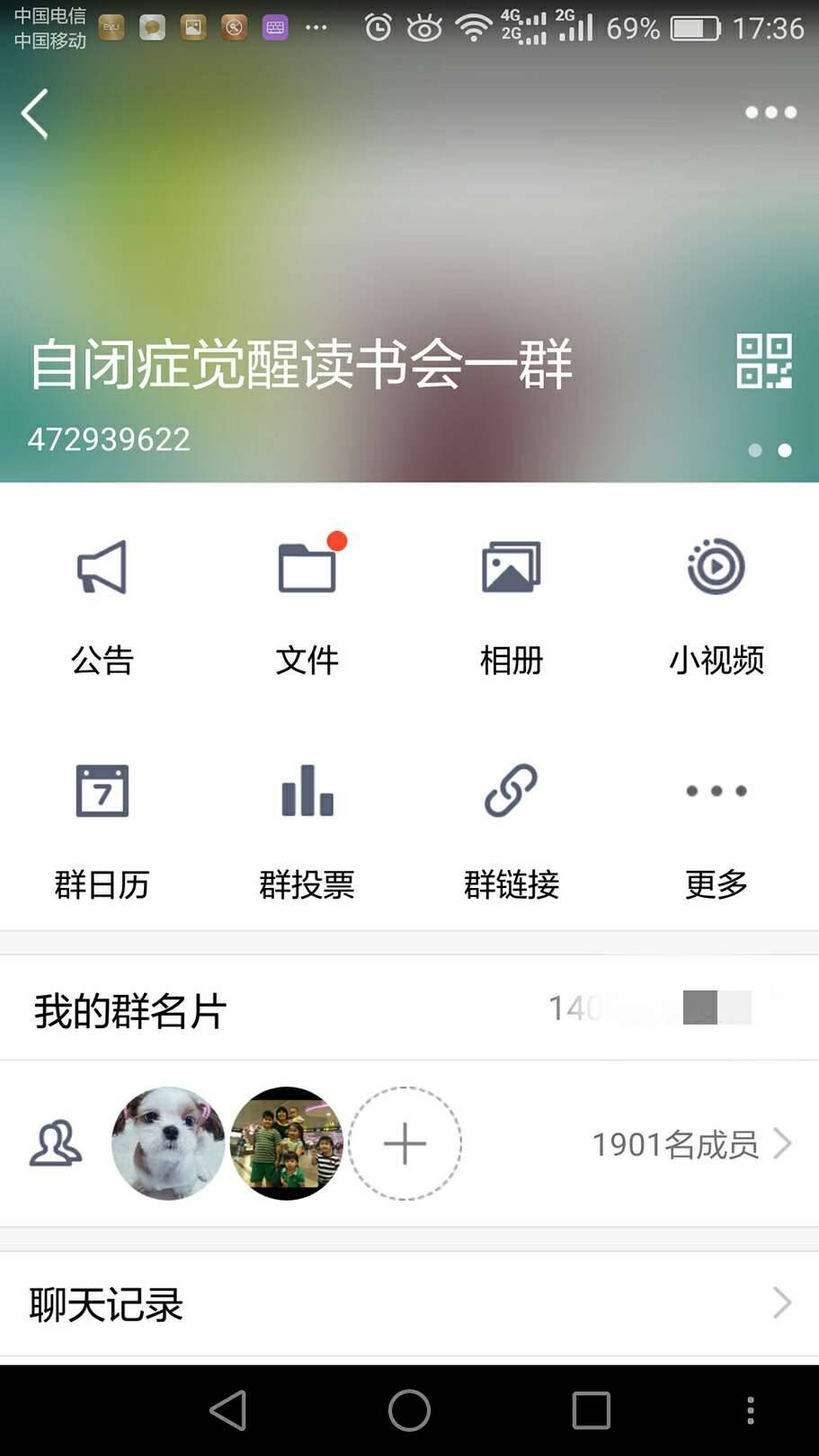Viewport: 819px width, 1456px height.
Task: Open chat history (聊天记录)
Action: click(x=409, y=1303)
